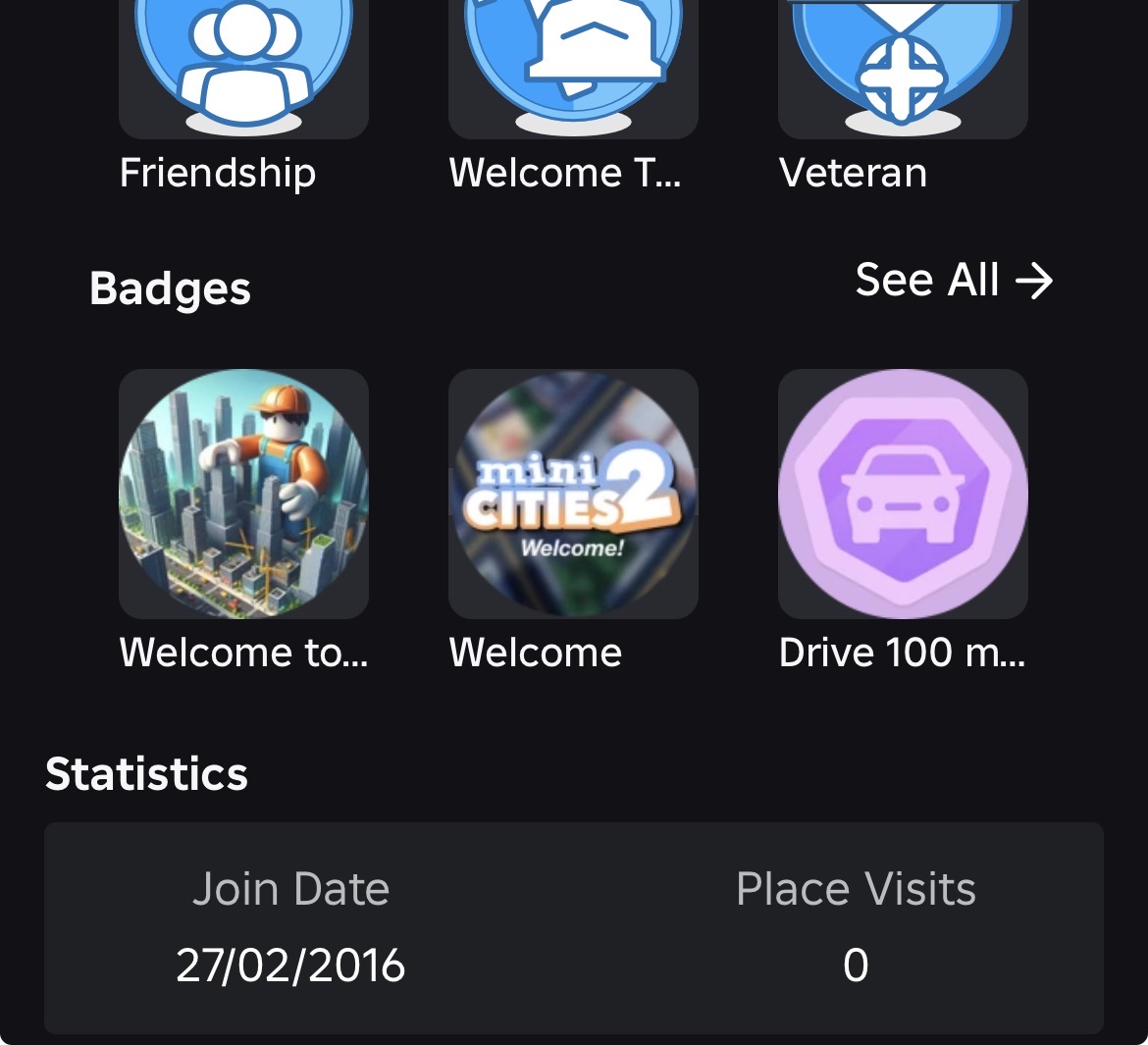Open the city builder Welcome to... badge
This screenshot has width=1148, height=1045.
point(243,494)
